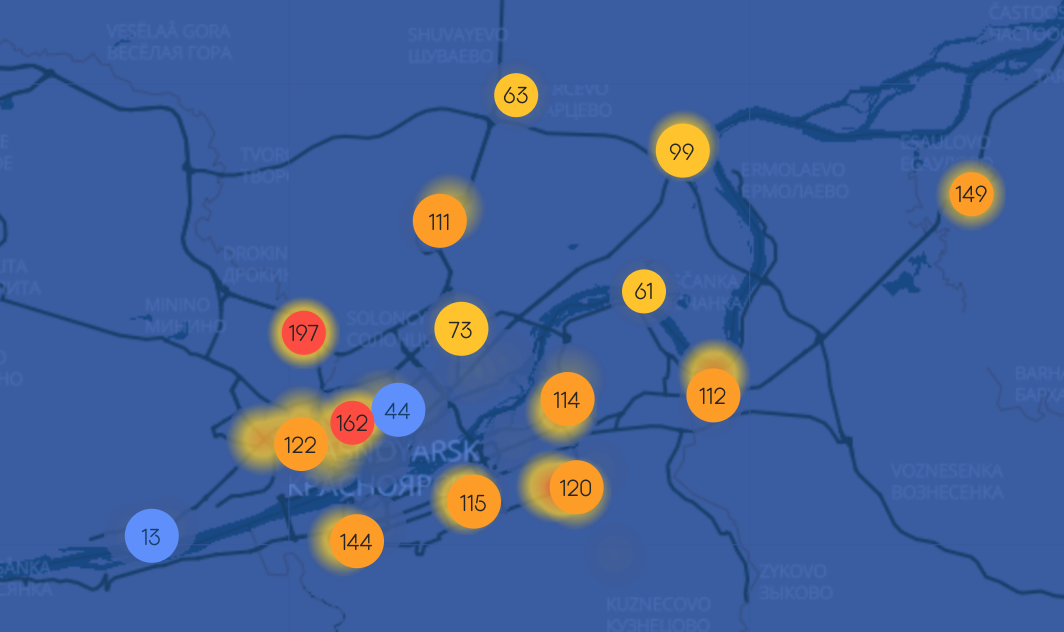
Task: Open the yellow marker with value 61
Action: pos(644,292)
